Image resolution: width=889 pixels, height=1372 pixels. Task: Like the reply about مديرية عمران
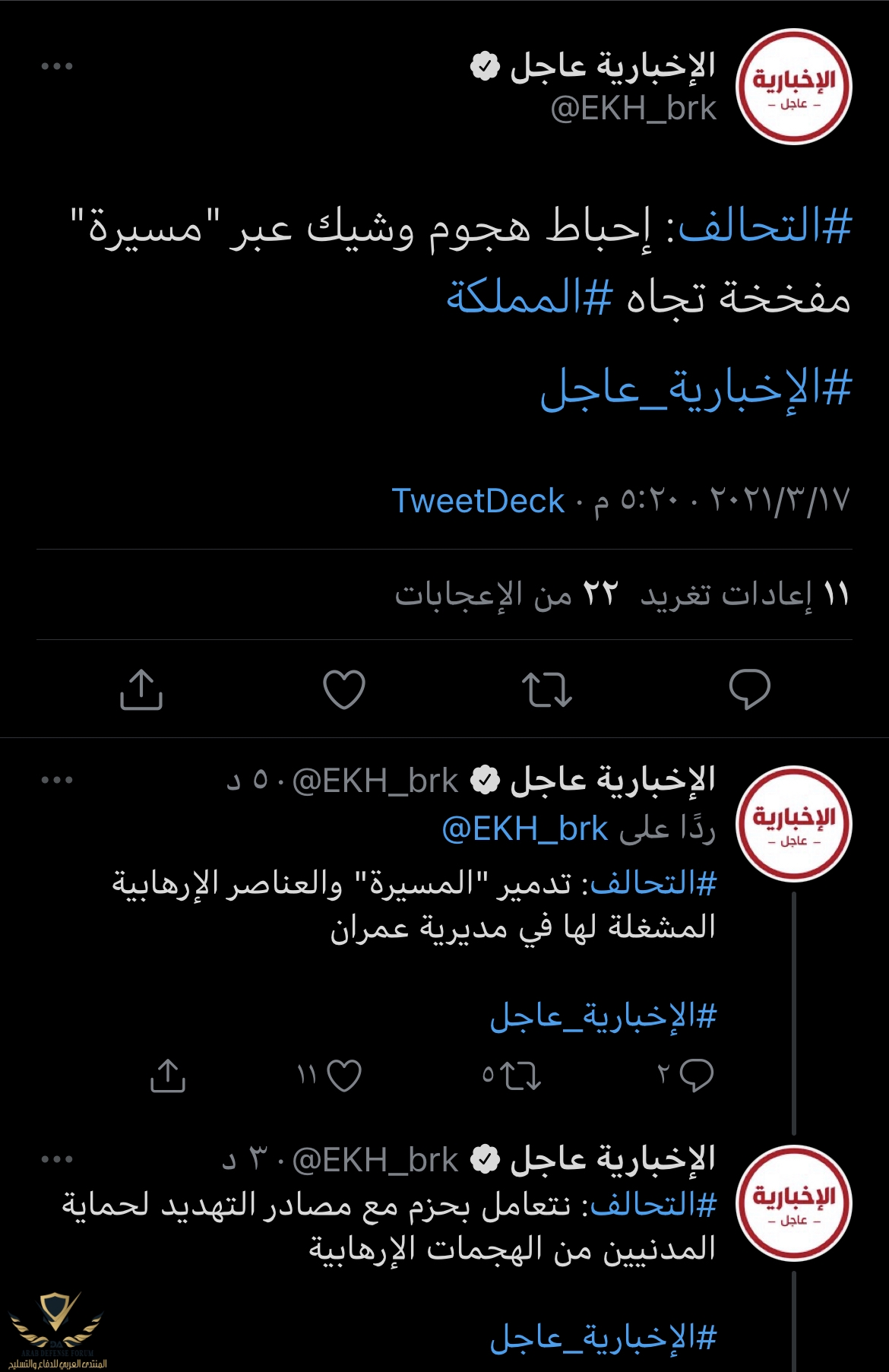(x=343, y=1076)
